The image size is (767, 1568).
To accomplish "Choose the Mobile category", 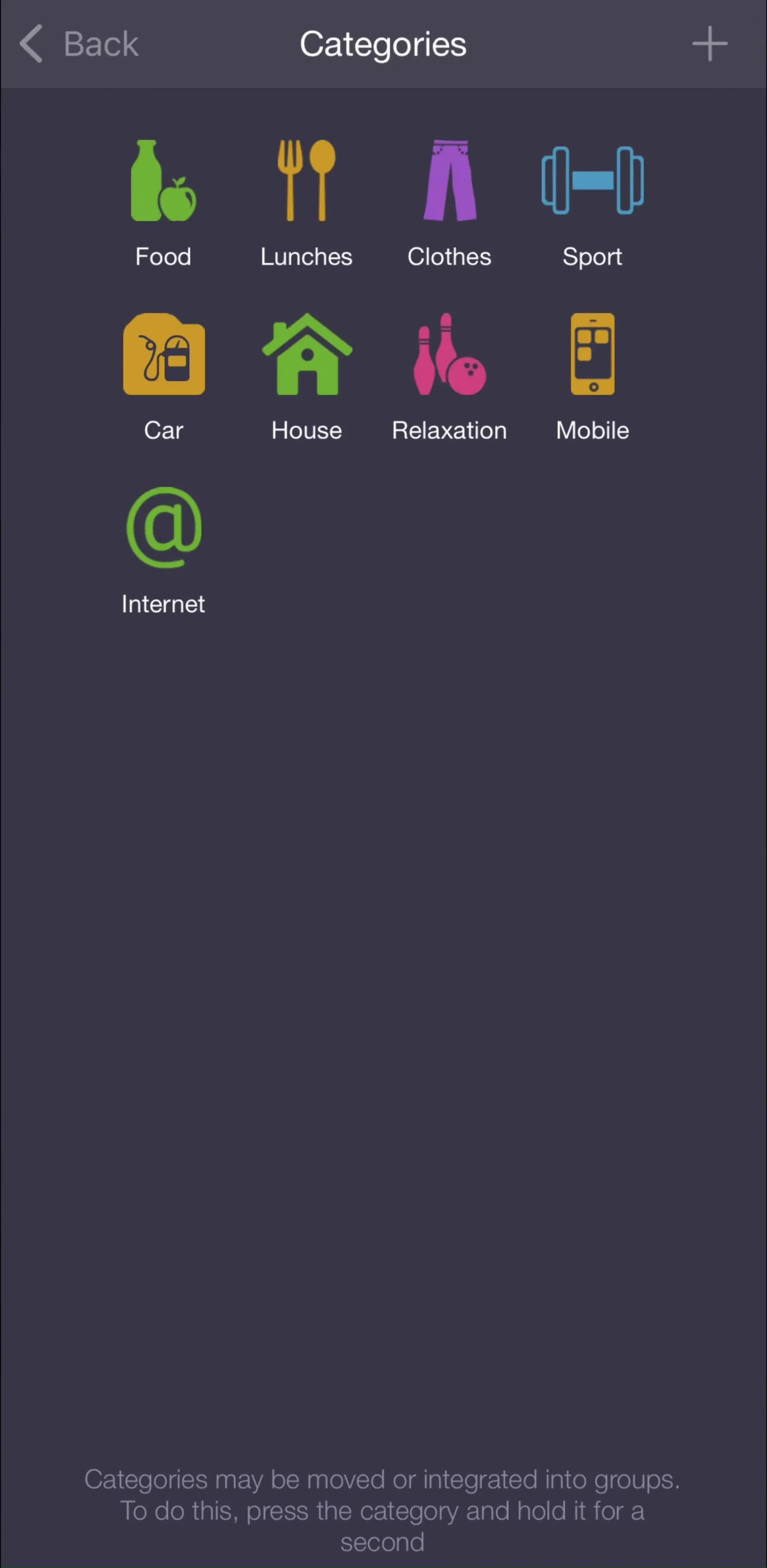I will coord(592,377).
